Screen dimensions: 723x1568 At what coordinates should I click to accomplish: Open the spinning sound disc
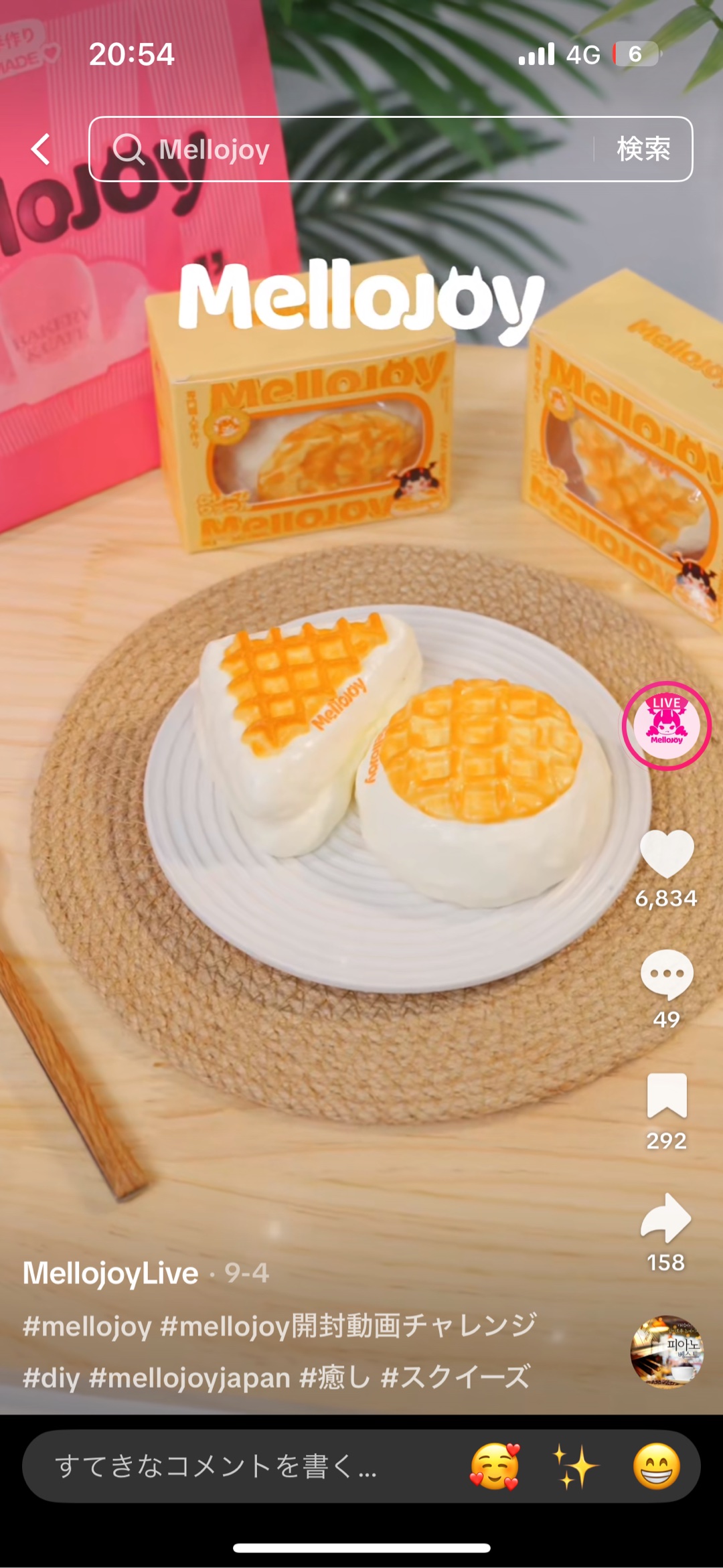point(666,1351)
